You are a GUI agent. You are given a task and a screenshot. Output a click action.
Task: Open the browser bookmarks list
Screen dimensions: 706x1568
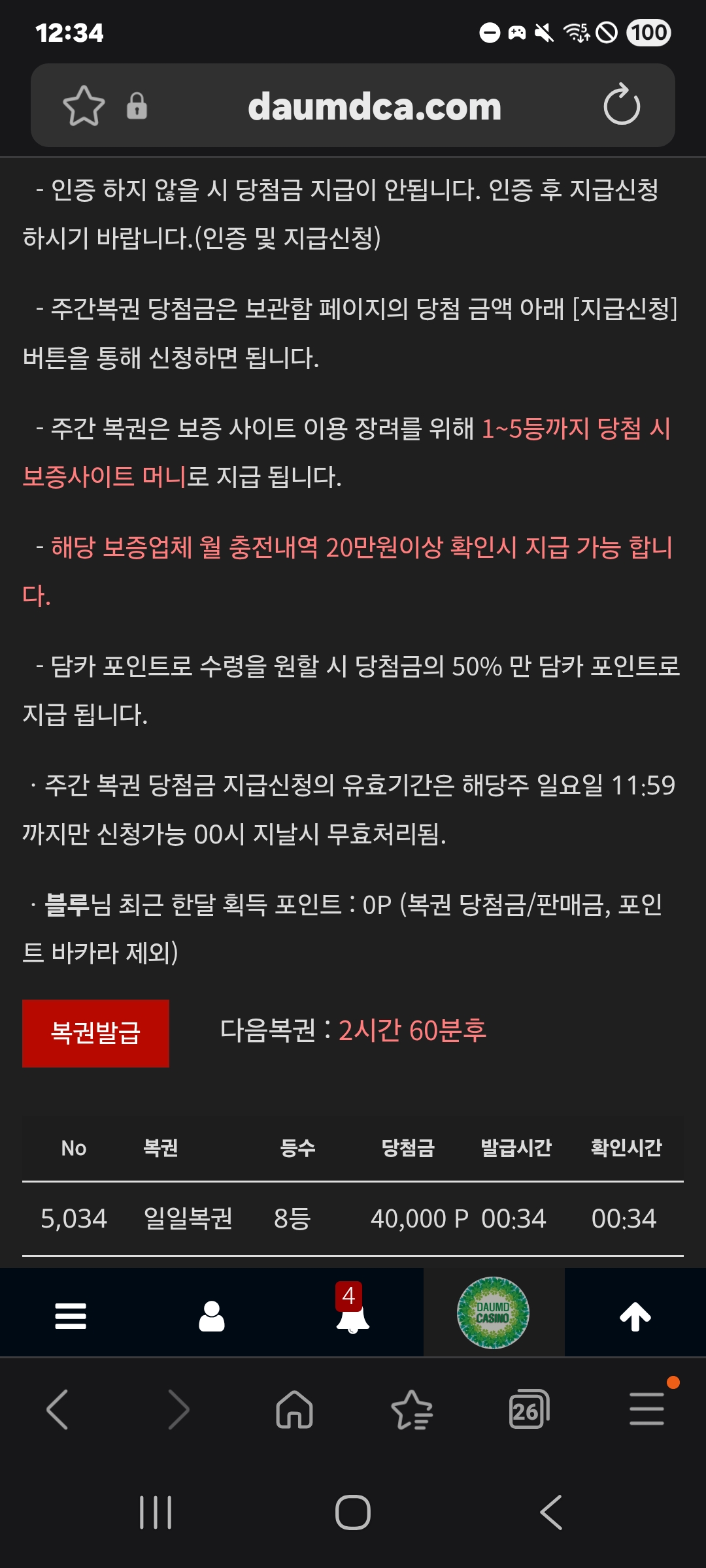tap(412, 1409)
